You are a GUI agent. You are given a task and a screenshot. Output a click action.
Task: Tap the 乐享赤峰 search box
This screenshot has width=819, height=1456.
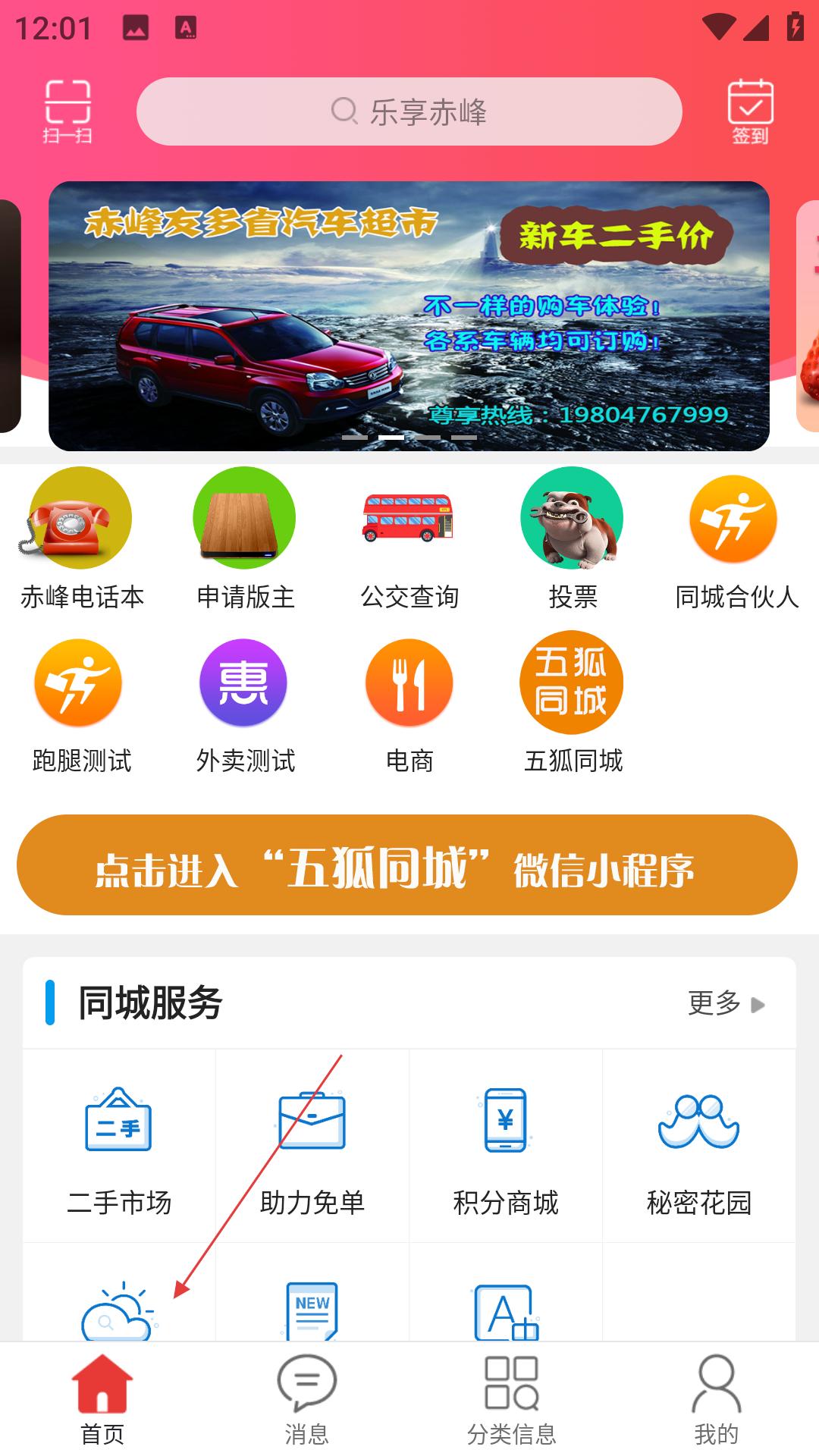coord(409,111)
